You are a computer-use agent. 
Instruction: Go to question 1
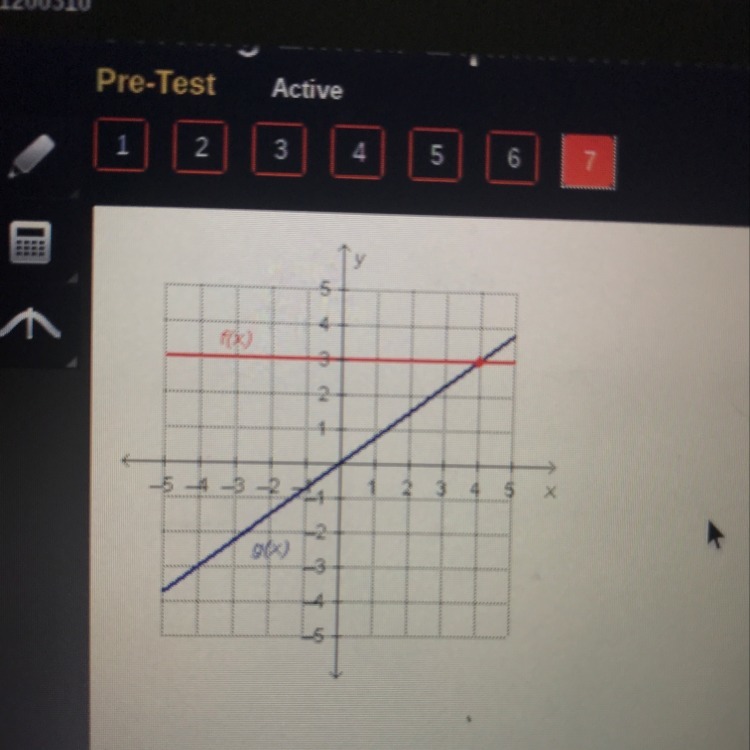(121, 146)
